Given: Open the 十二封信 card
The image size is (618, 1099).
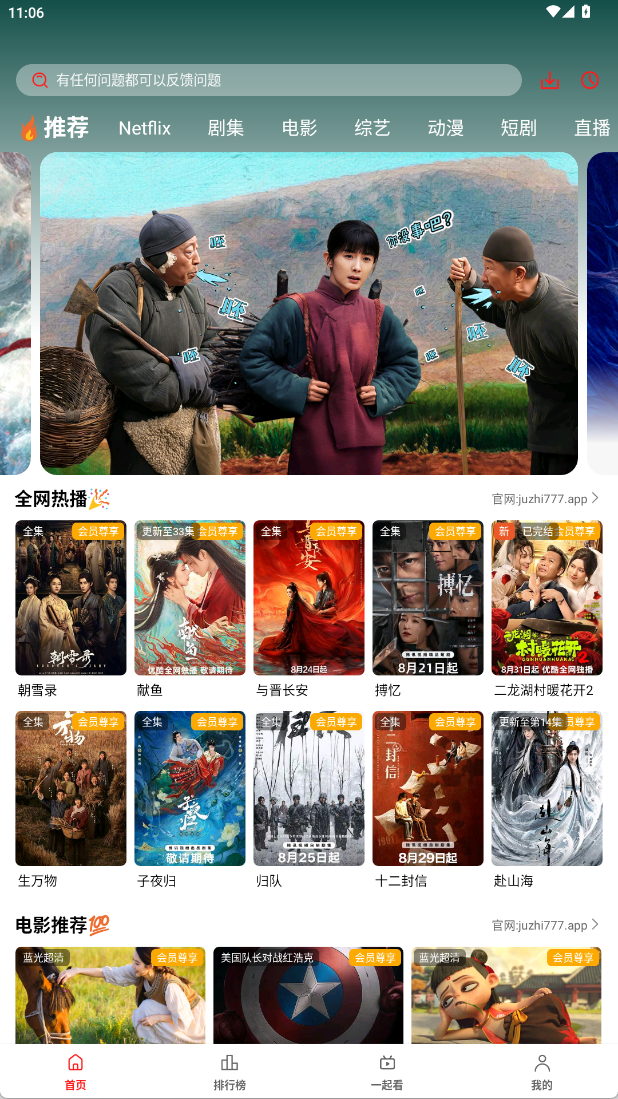Looking at the screenshot, I should 427,788.
